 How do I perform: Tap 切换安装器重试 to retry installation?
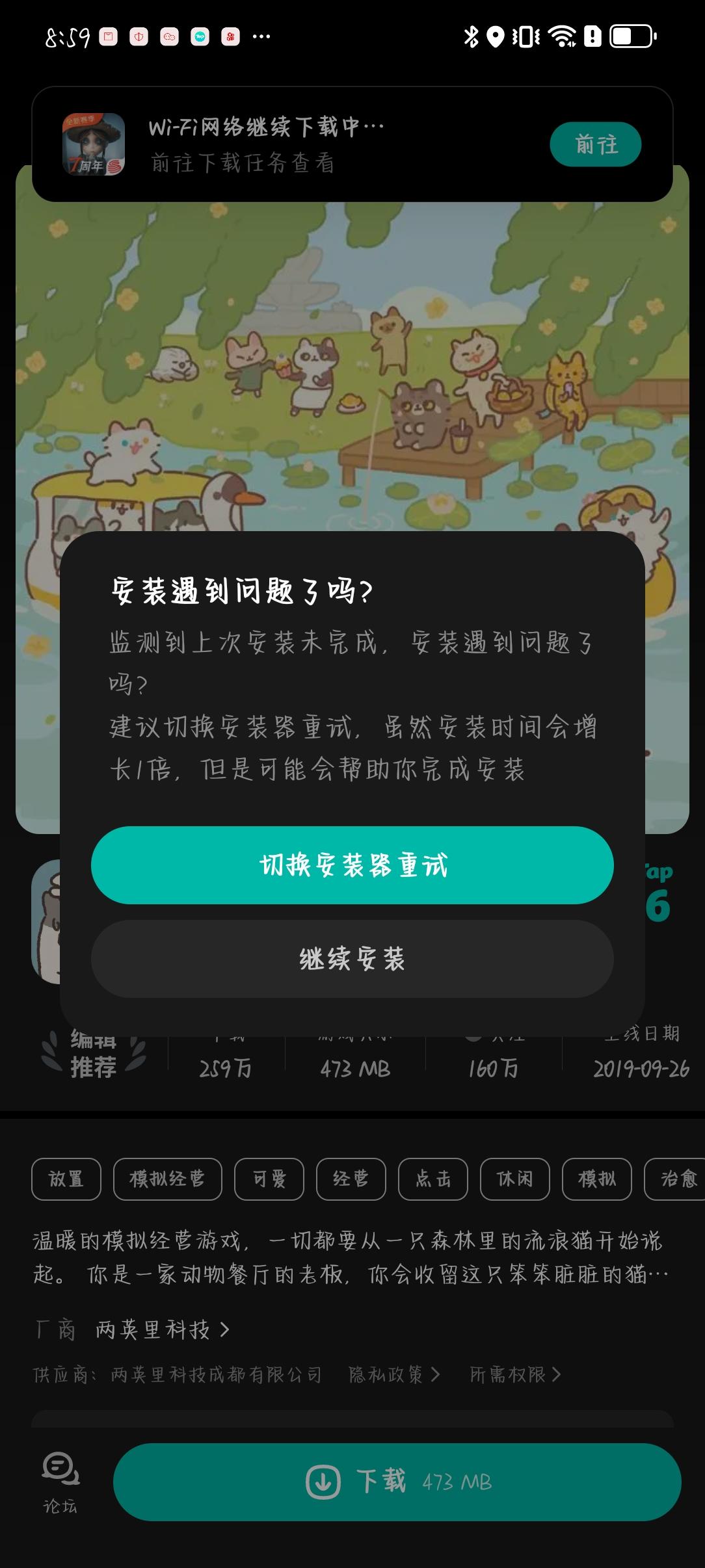click(x=352, y=865)
